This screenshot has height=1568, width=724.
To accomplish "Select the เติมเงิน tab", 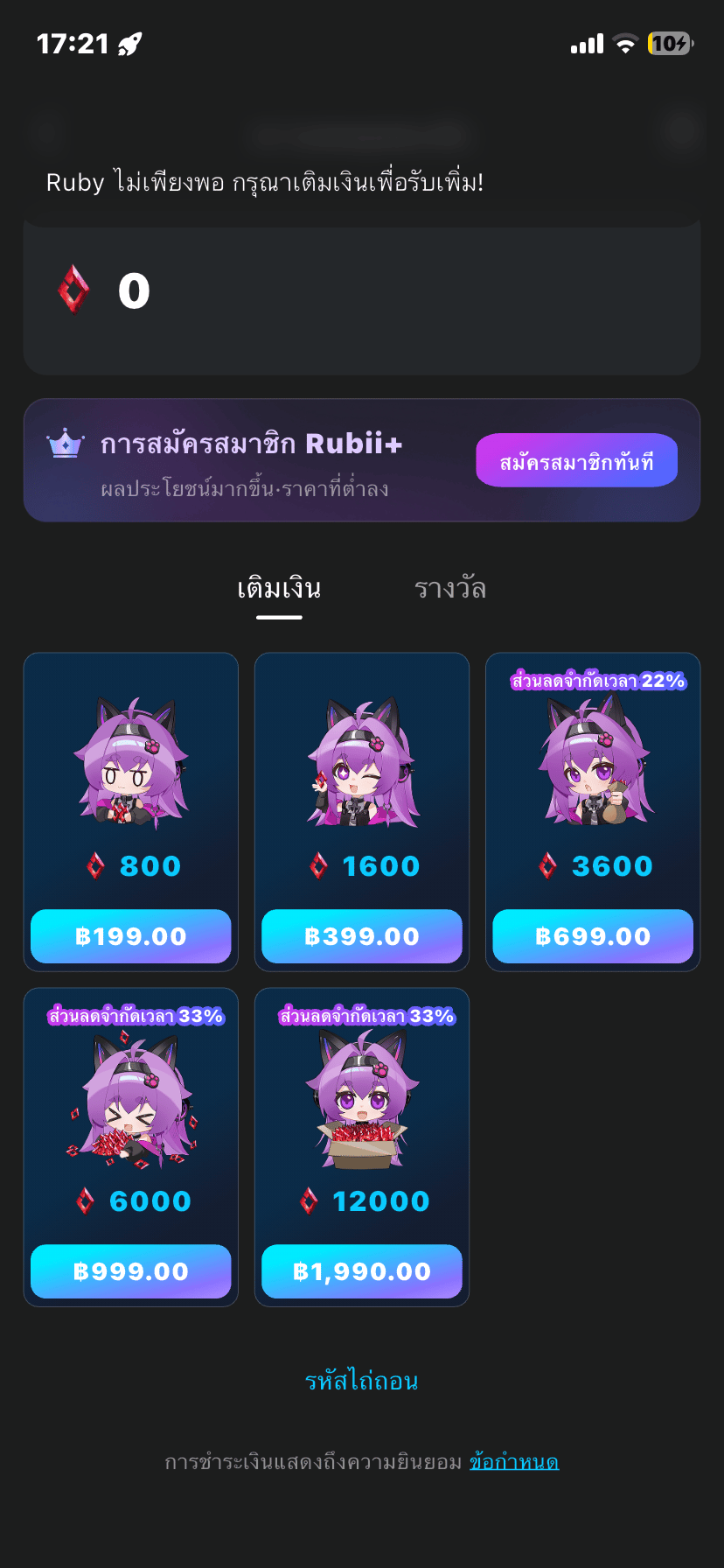I will pyautogui.click(x=279, y=588).
